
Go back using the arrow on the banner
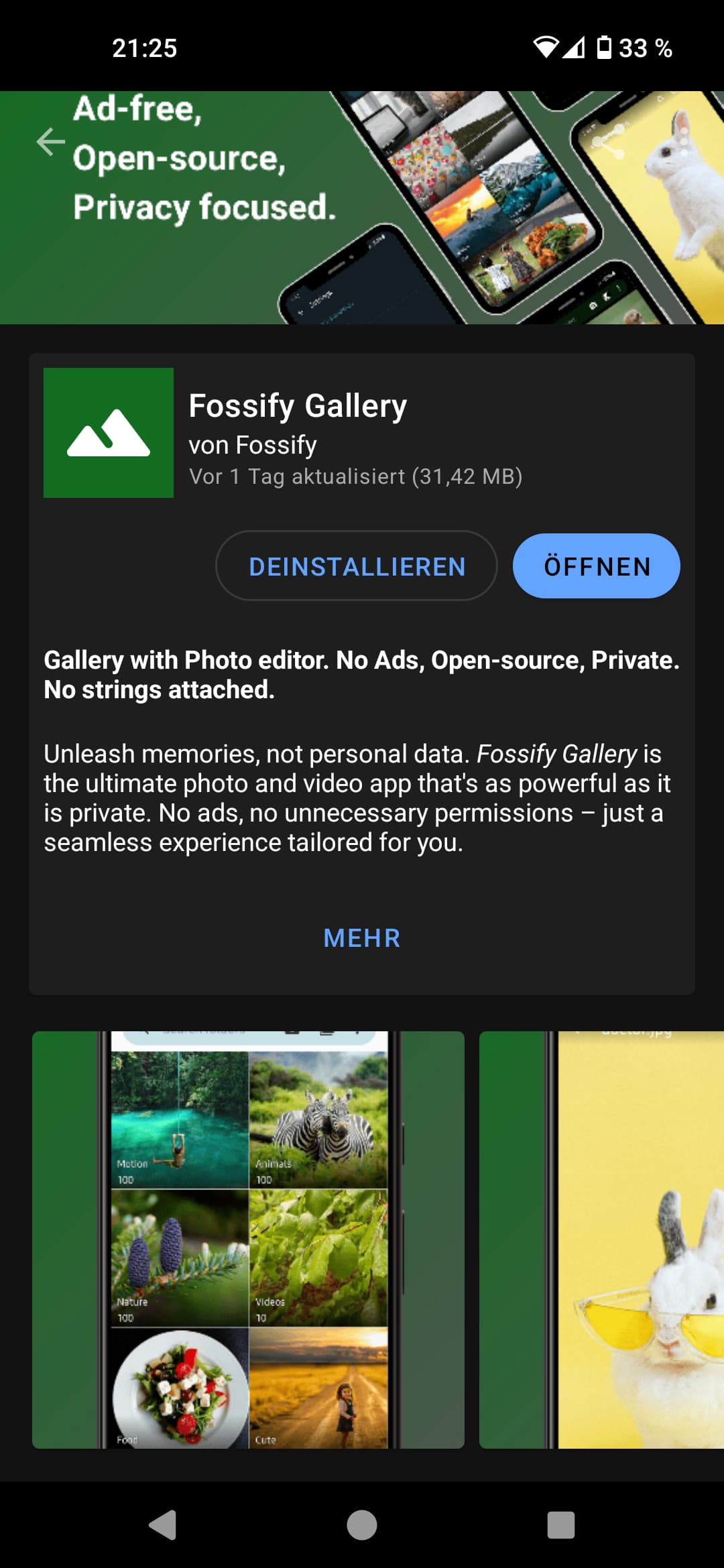[x=51, y=141]
